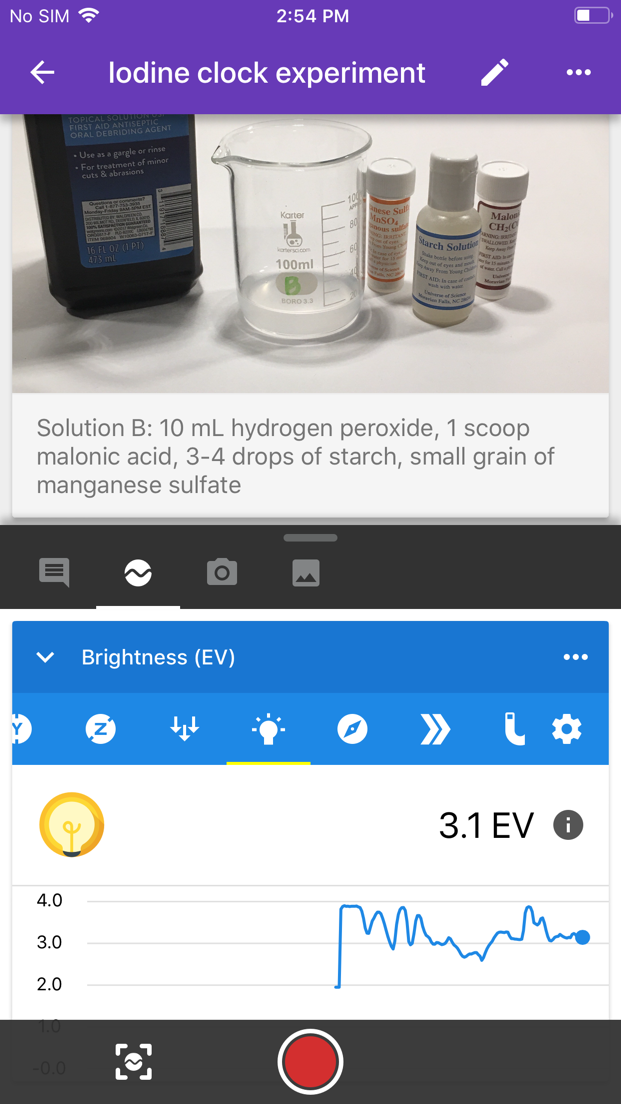Select the Z-axis accelerometer sensor
621x1104 pixels.
(x=101, y=729)
